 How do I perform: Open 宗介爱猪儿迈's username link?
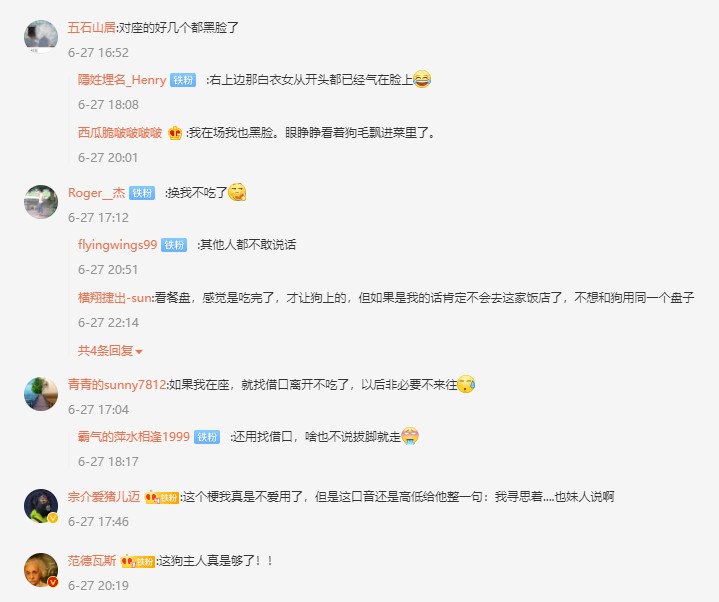pyautogui.click(x=104, y=496)
